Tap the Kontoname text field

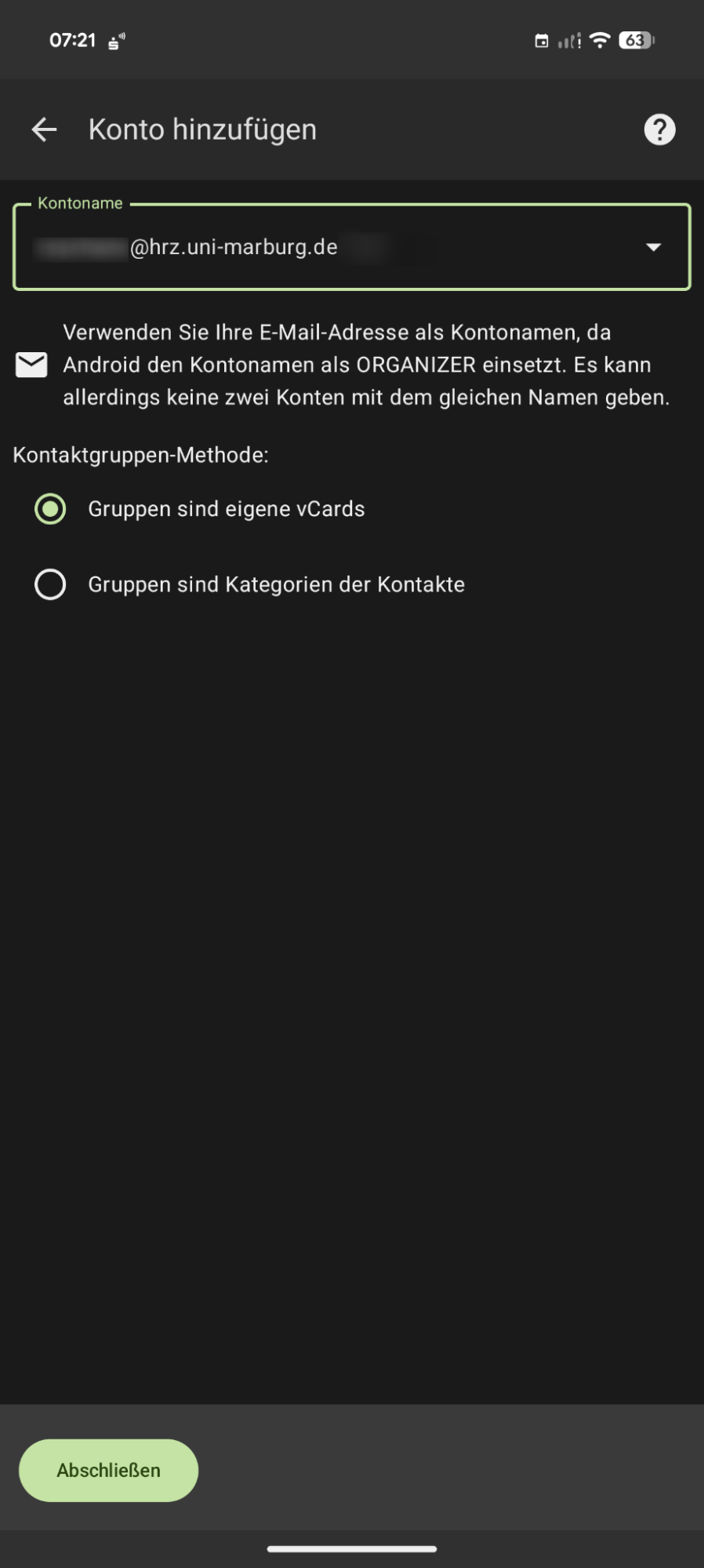pos(314,247)
